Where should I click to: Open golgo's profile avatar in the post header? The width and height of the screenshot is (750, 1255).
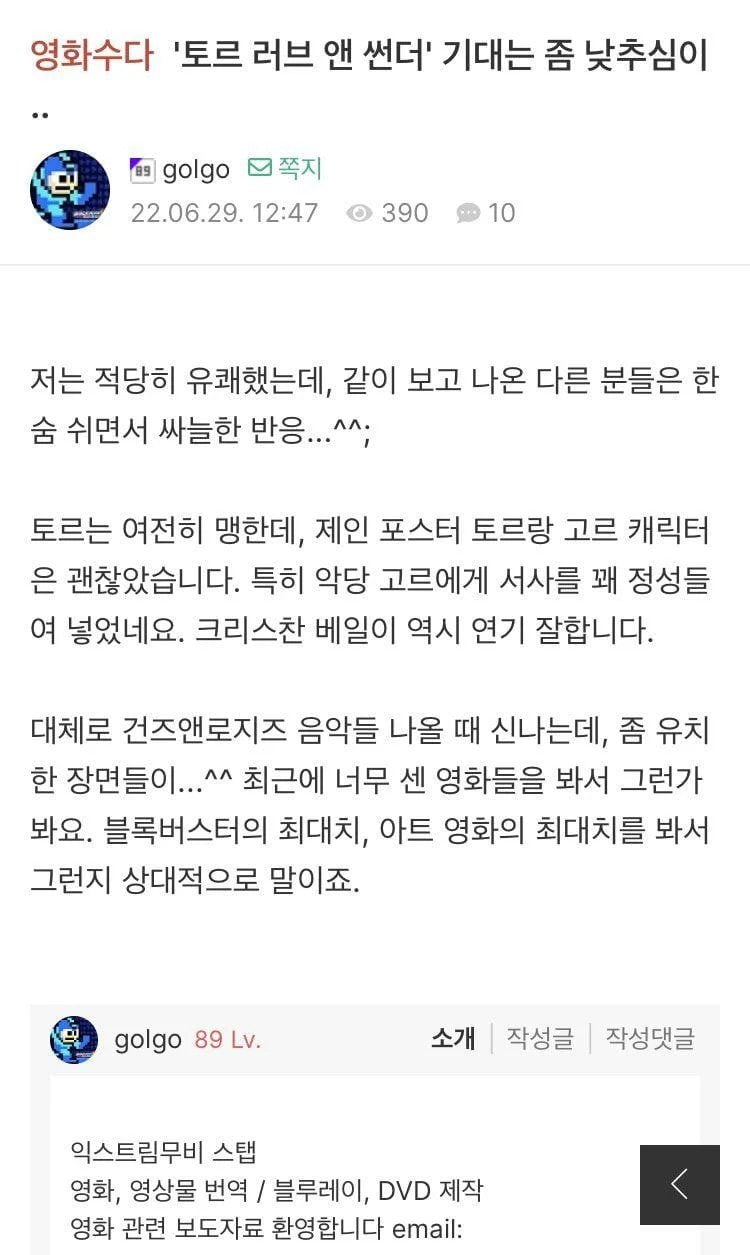(70, 190)
